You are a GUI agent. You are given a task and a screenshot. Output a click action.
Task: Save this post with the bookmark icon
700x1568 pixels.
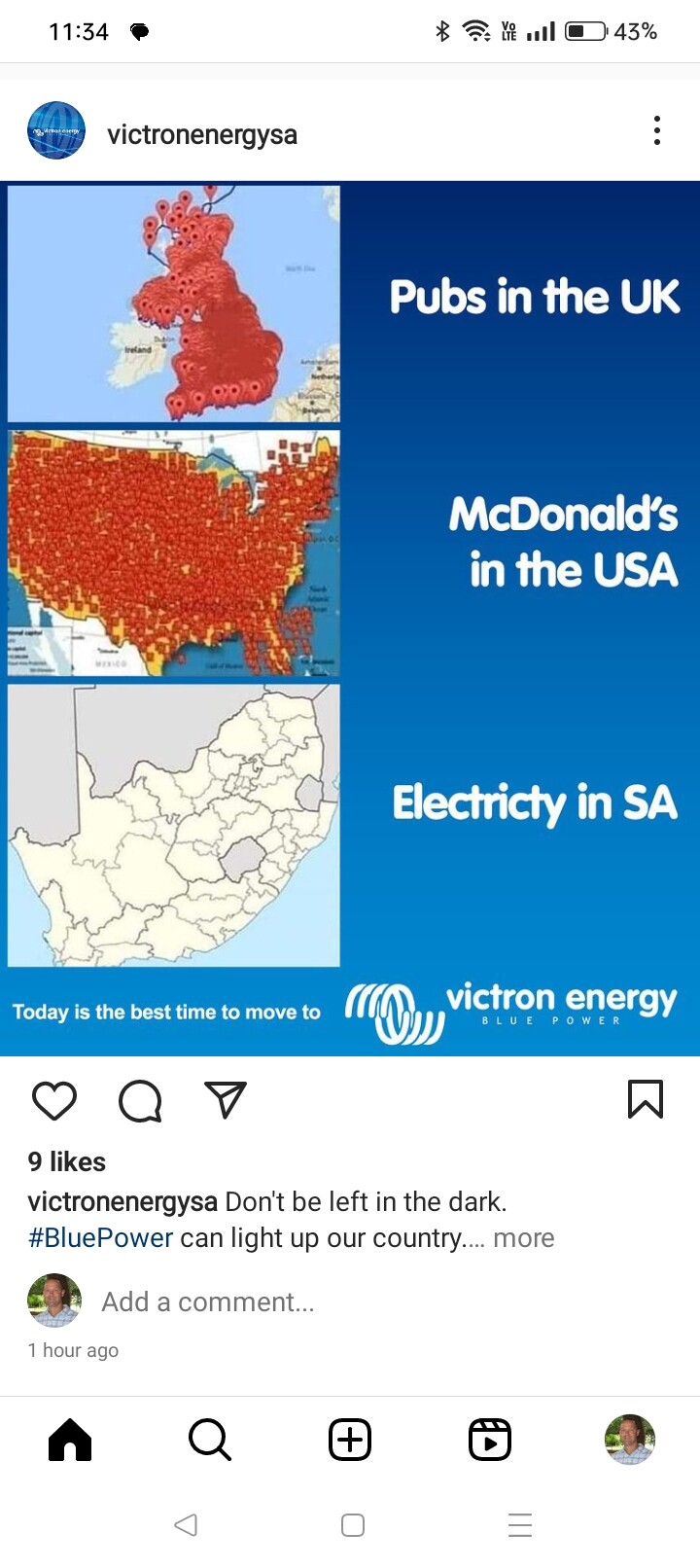pyautogui.click(x=646, y=1100)
